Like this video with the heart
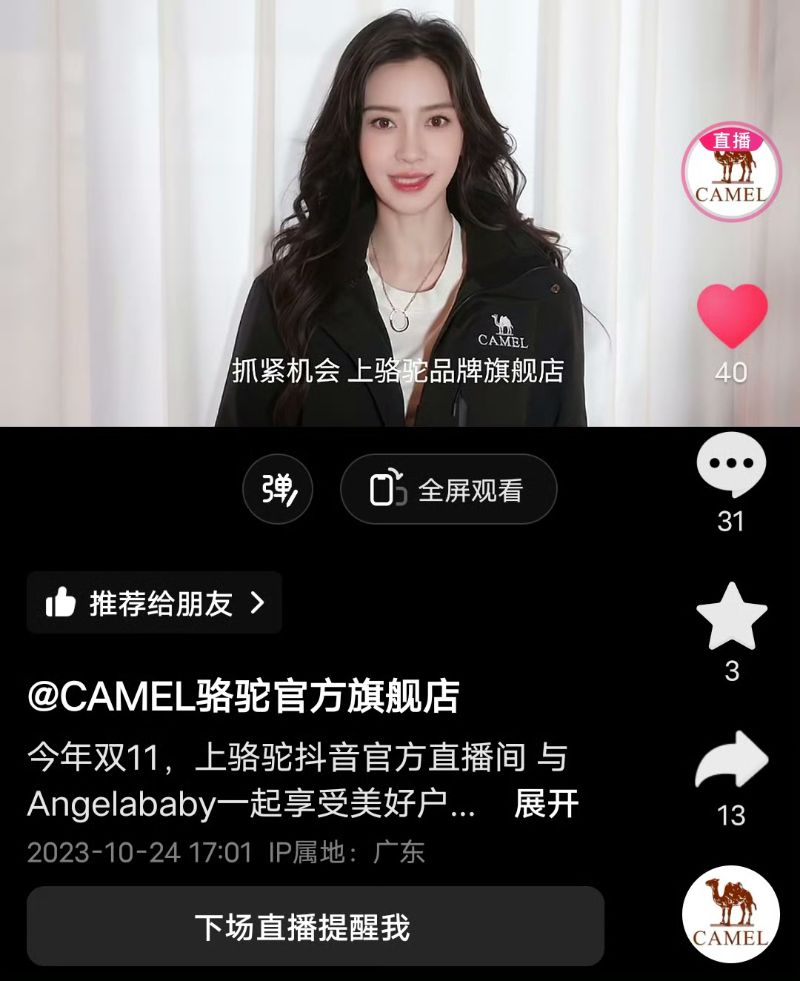The image size is (800, 981). [x=731, y=315]
